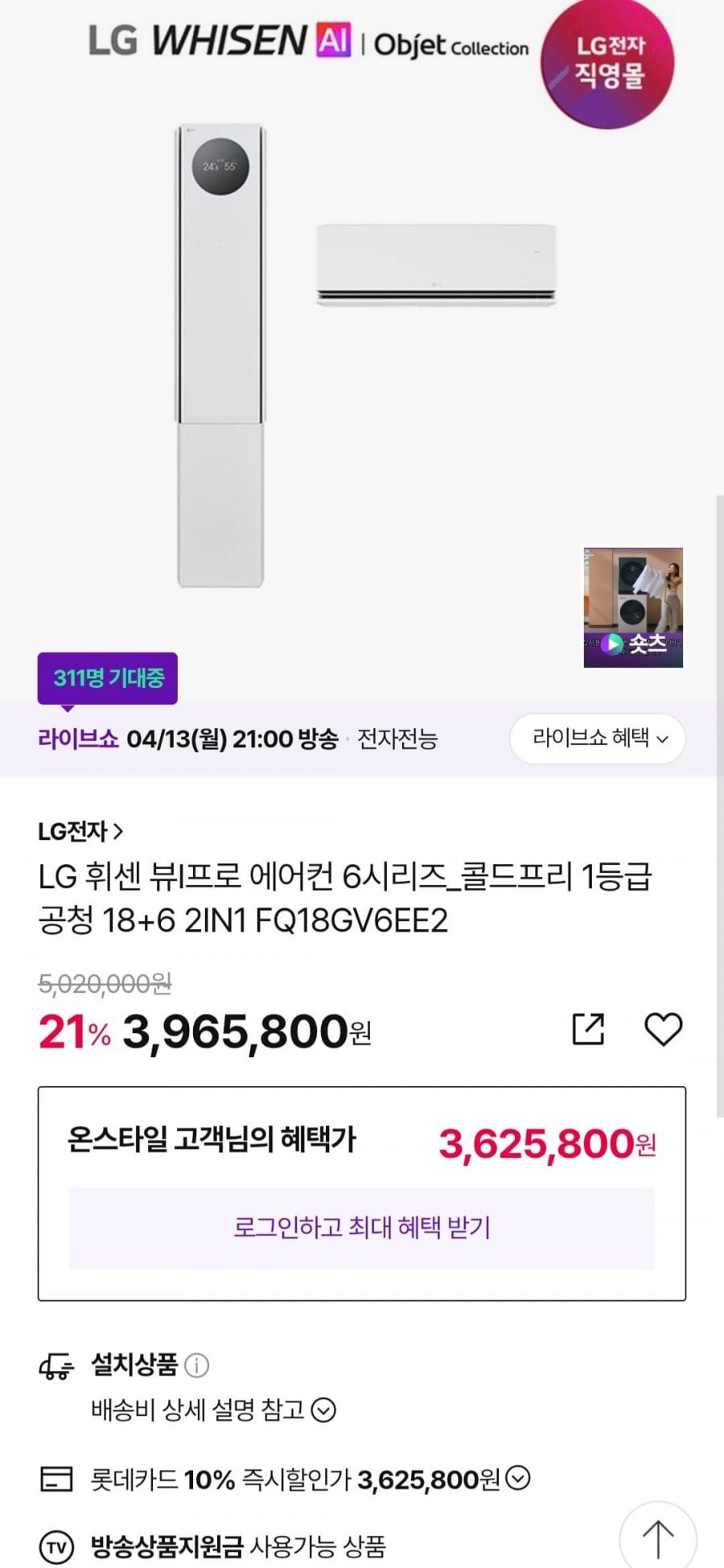The width and height of the screenshot is (724, 1568).
Task: Tap 로그인하고 최대 혜택 받기 button
Action: [362, 1228]
